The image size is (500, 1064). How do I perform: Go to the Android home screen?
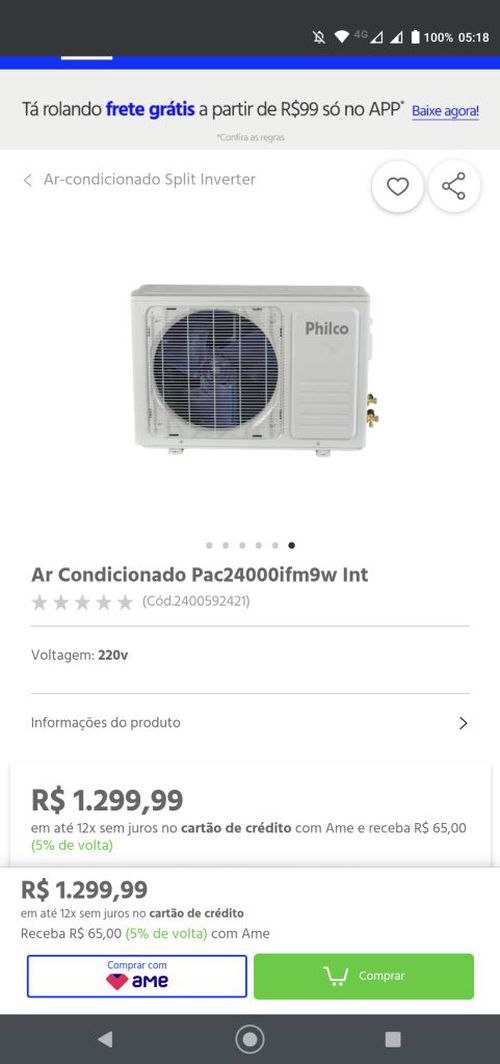pos(250,1039)
